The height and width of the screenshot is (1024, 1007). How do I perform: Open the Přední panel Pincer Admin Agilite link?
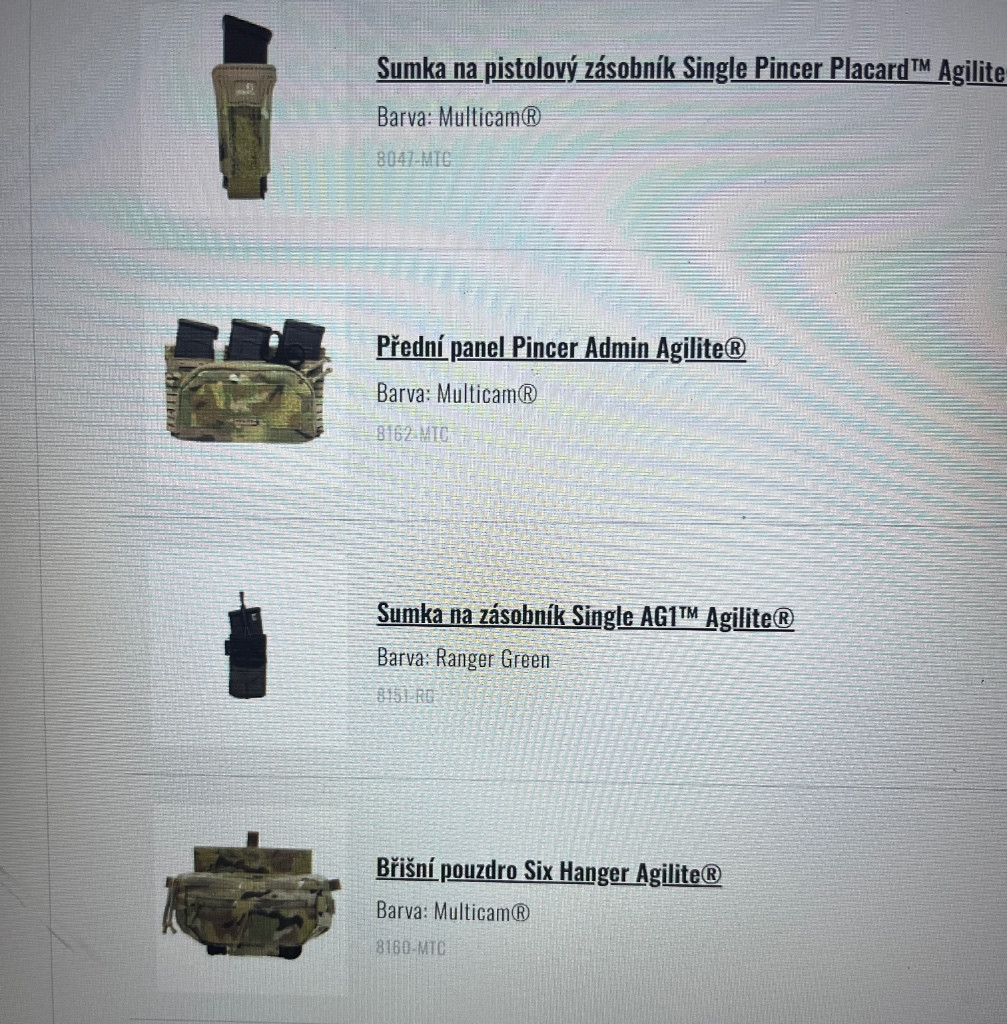(561, 348)
